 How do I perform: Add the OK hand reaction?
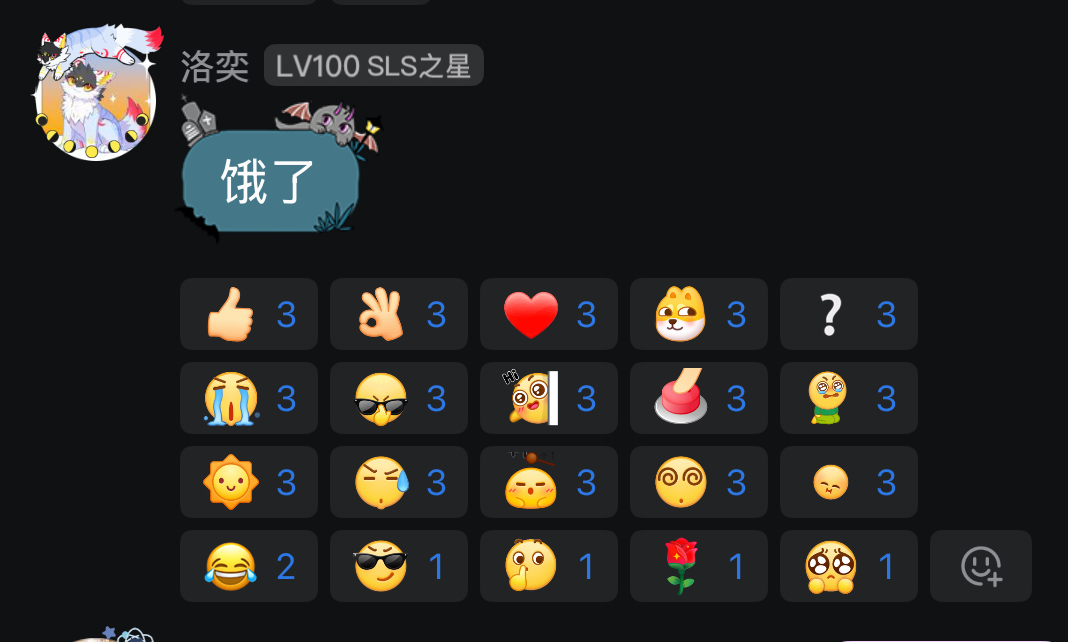click(x=398, y=315)
